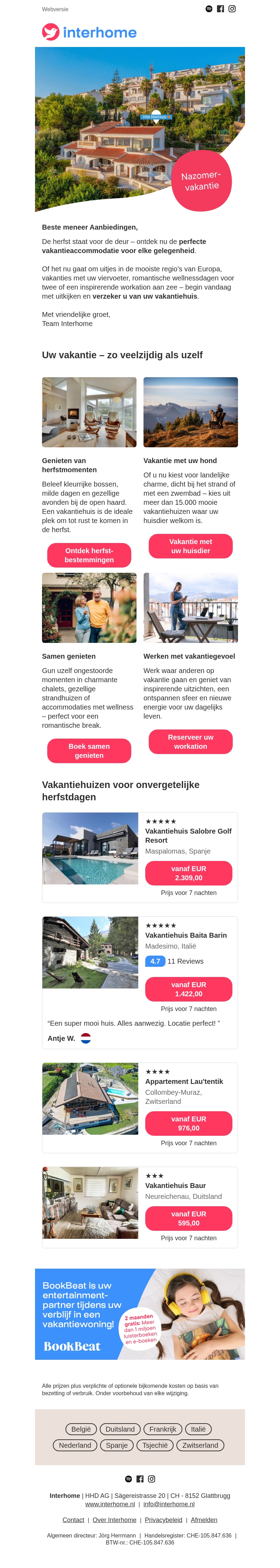Tap Ontdek herfstbestemmingen button
Screen dimensions: 280x1568
[x=89, y=555]
